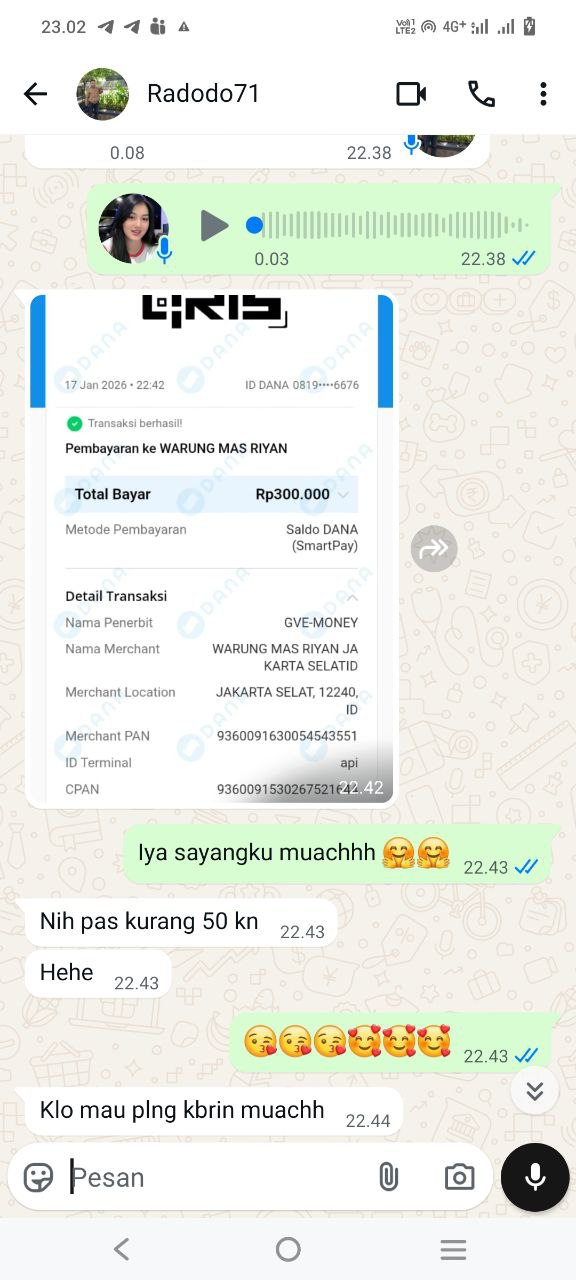Open Radodo71 contact info
The width and height of the screenshot is (576, 1280).
(203, 94)
